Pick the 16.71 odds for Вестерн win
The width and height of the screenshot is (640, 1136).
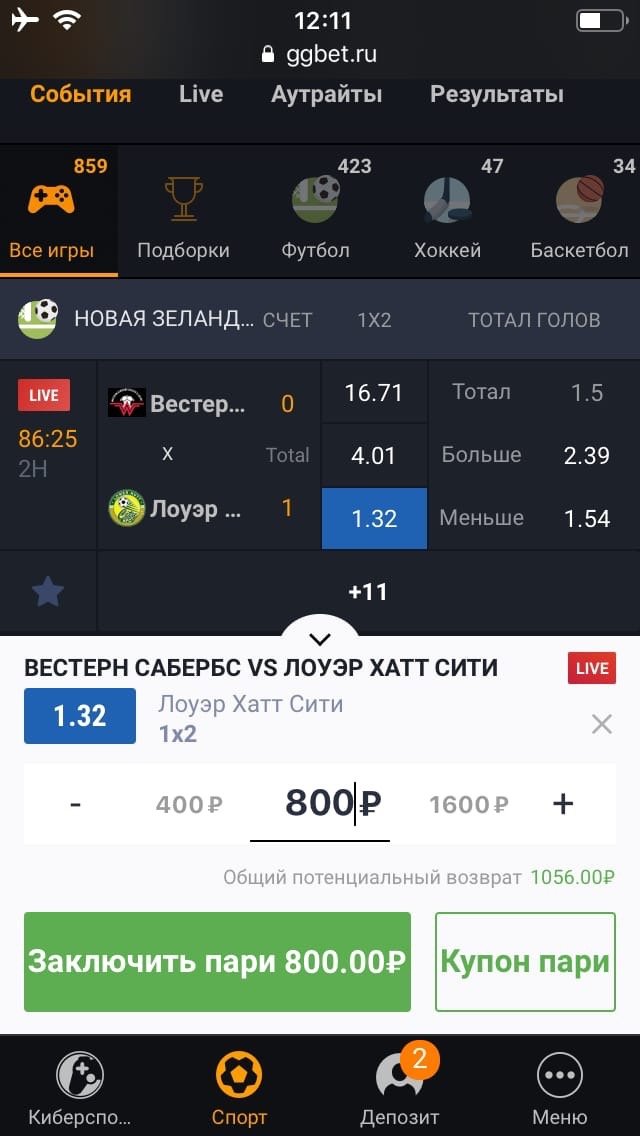374,393
